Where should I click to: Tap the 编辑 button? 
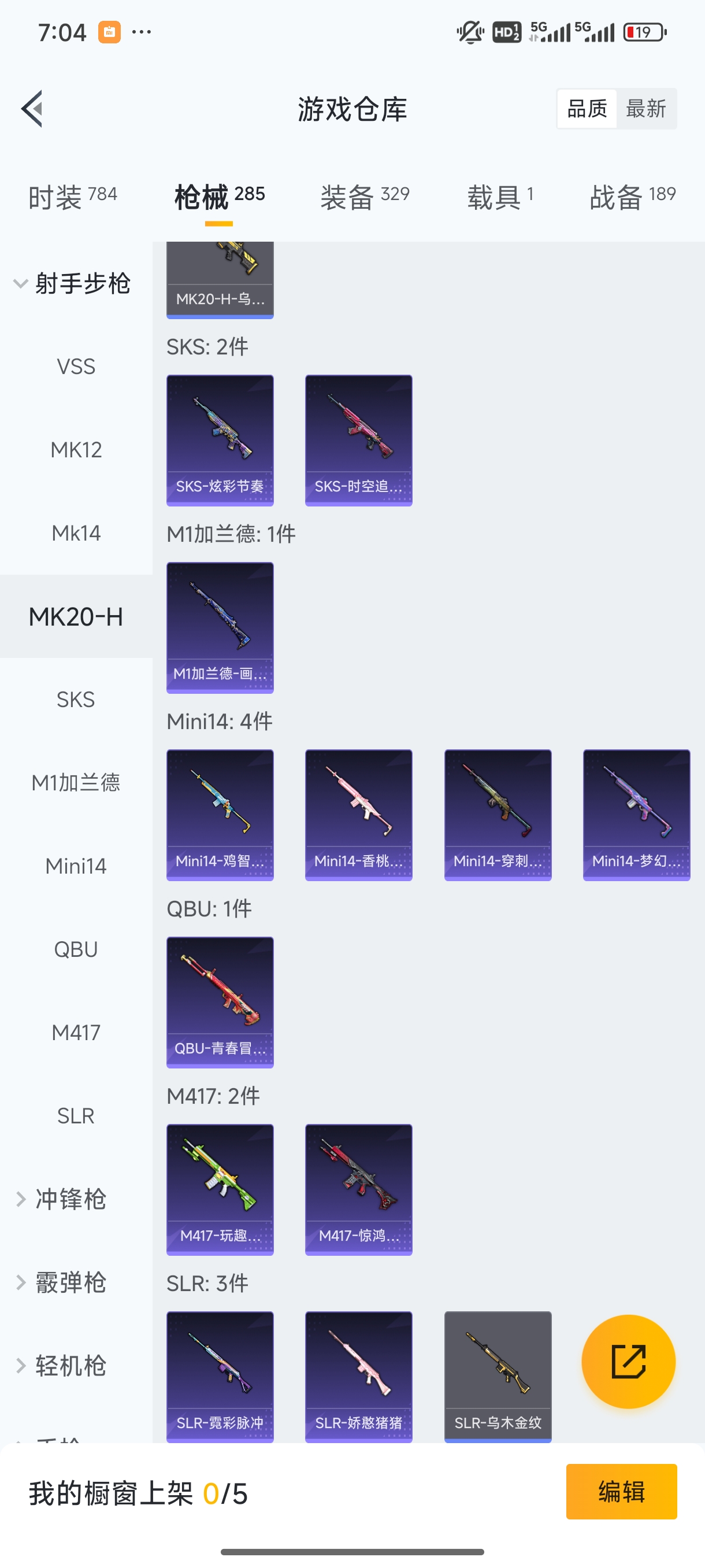point(621,1492)
